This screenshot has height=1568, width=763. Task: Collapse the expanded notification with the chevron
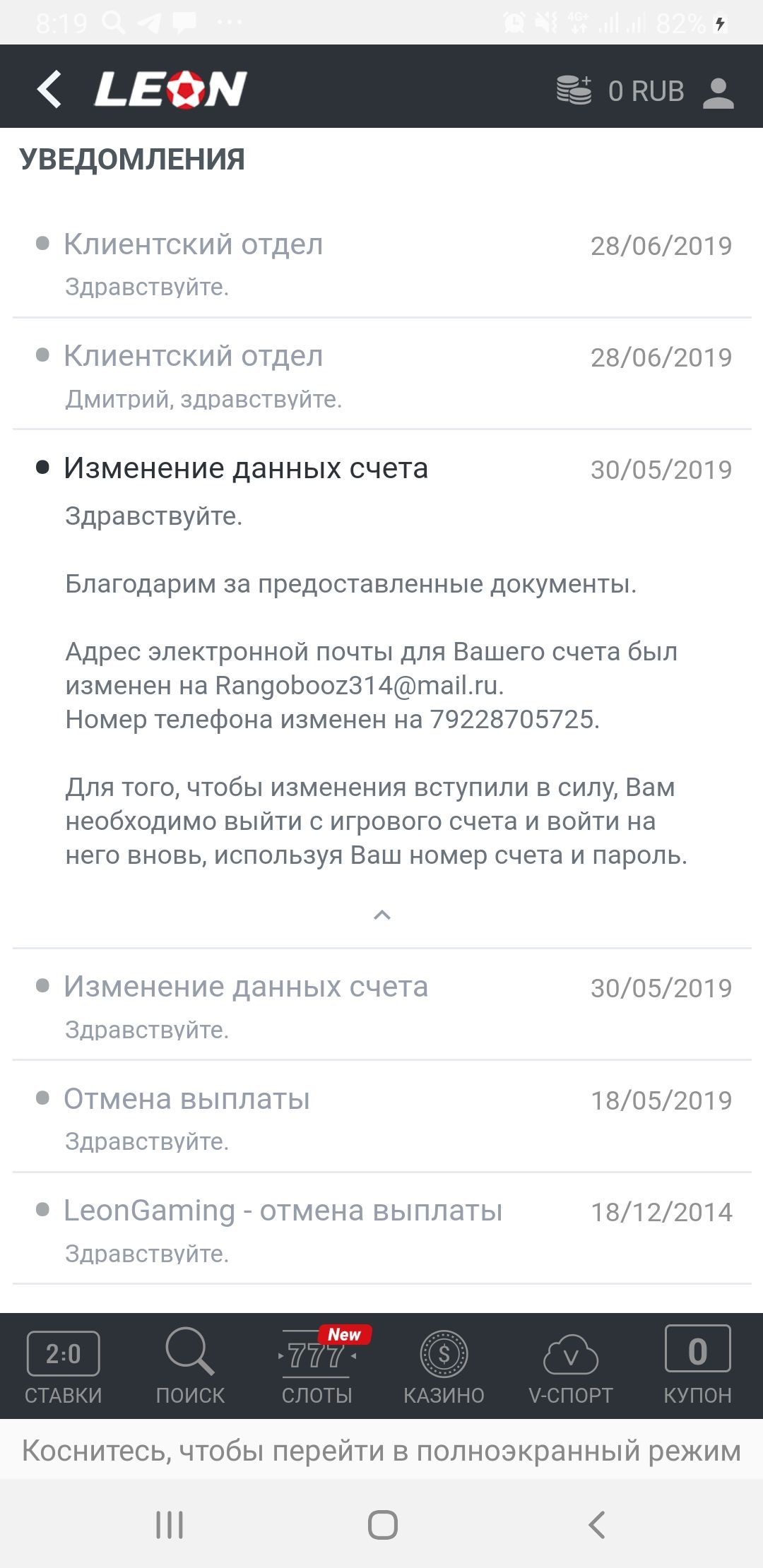381,915
